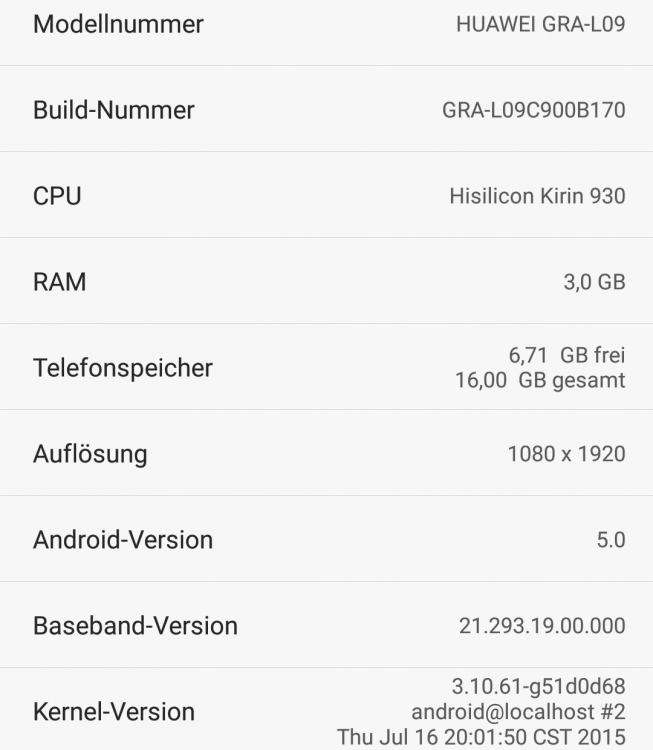Select the Modellnummer row
This screenshot has height=750, width=653.
click(x=326, y=25)
